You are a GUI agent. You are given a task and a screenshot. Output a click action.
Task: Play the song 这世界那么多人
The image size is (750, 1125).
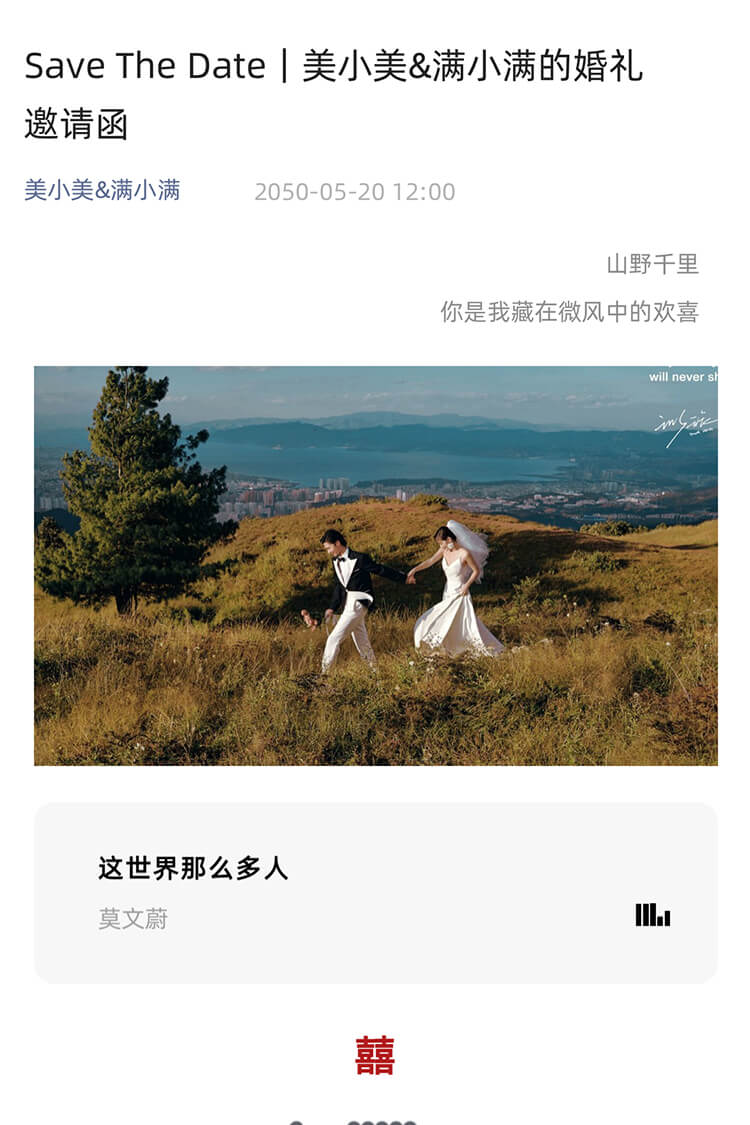click(x=652, y=914)
